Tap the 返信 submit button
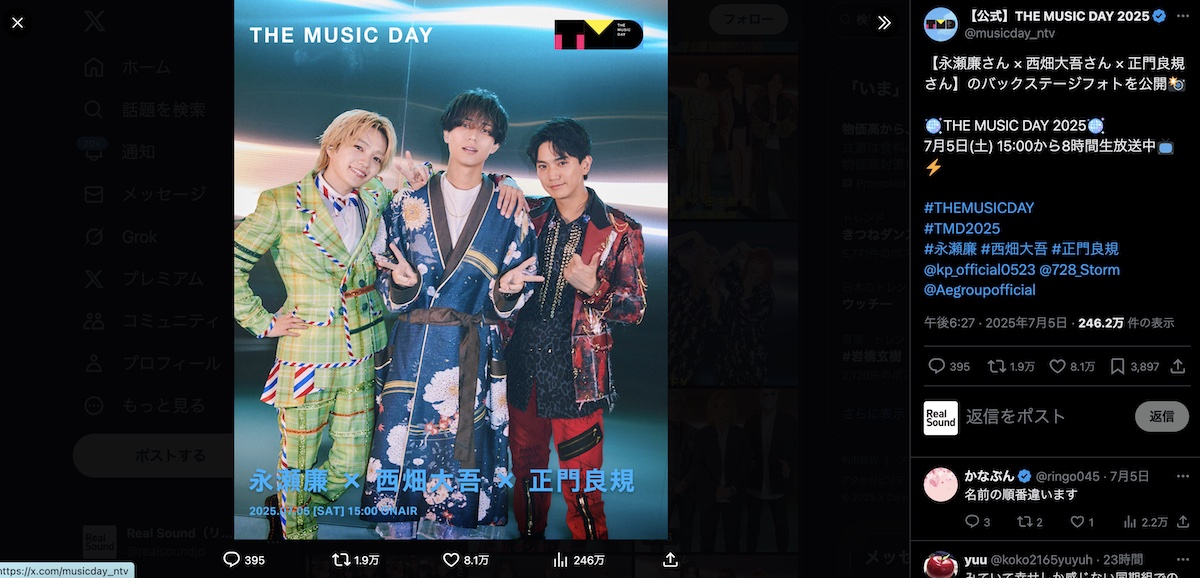 [x=1161, y=417]
